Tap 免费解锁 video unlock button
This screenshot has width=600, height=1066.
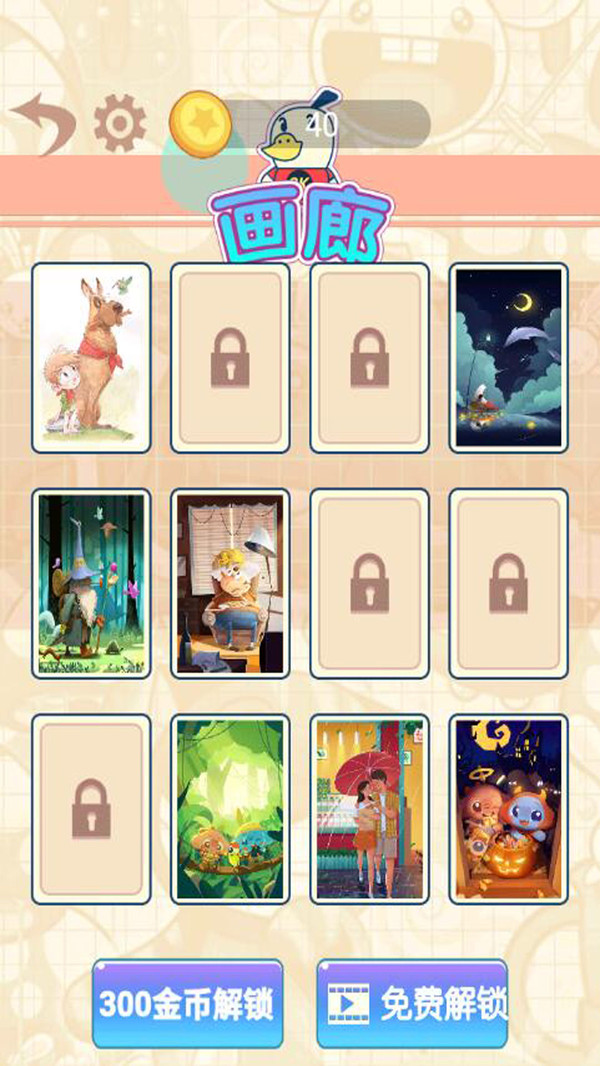412,1003
